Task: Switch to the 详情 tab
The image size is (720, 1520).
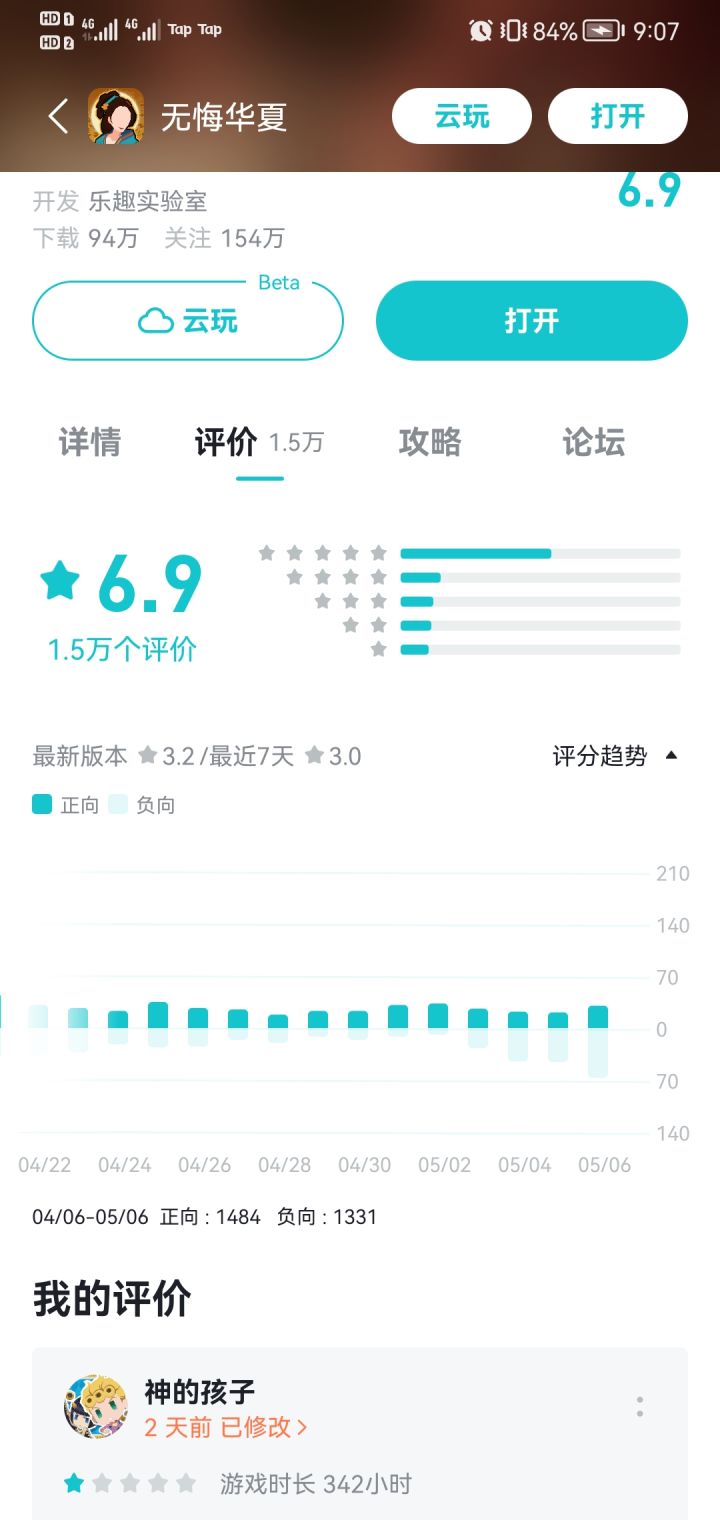Action: pyautogui.click(x=90, y=443)
